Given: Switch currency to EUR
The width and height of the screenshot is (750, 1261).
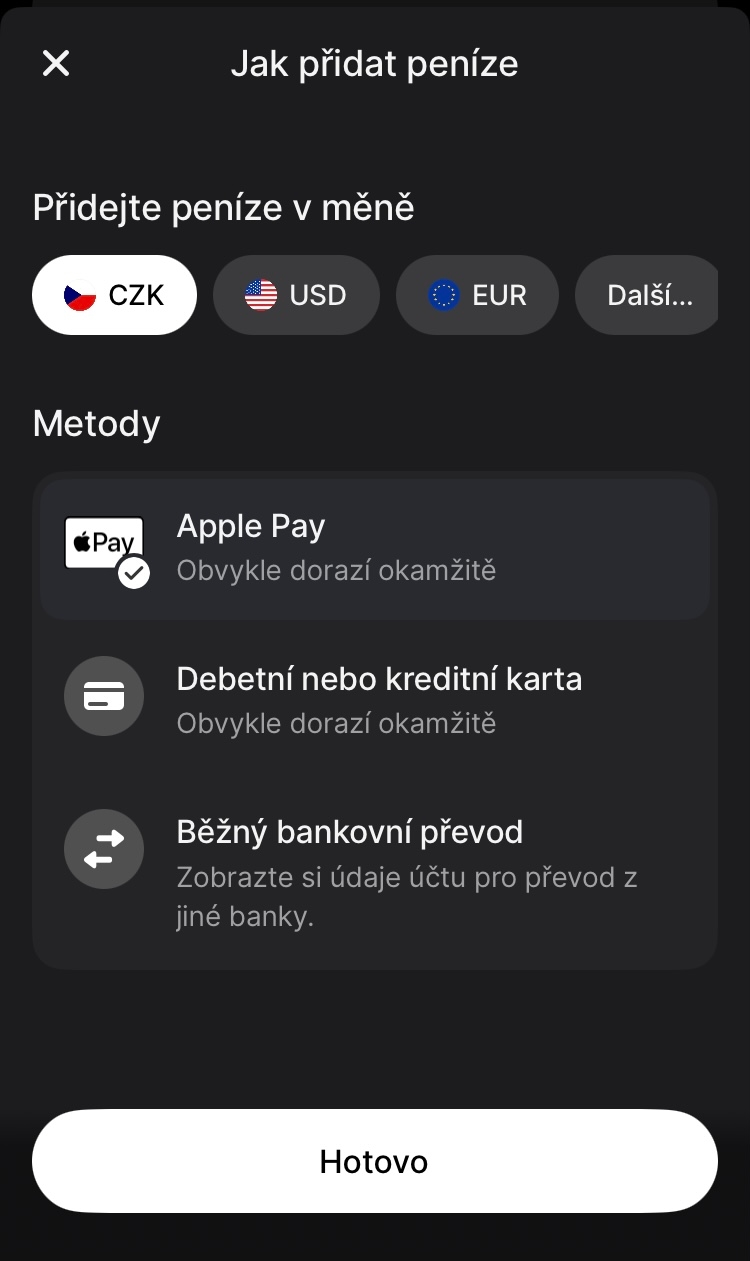Looking at the screenshot, I should 477,294.
